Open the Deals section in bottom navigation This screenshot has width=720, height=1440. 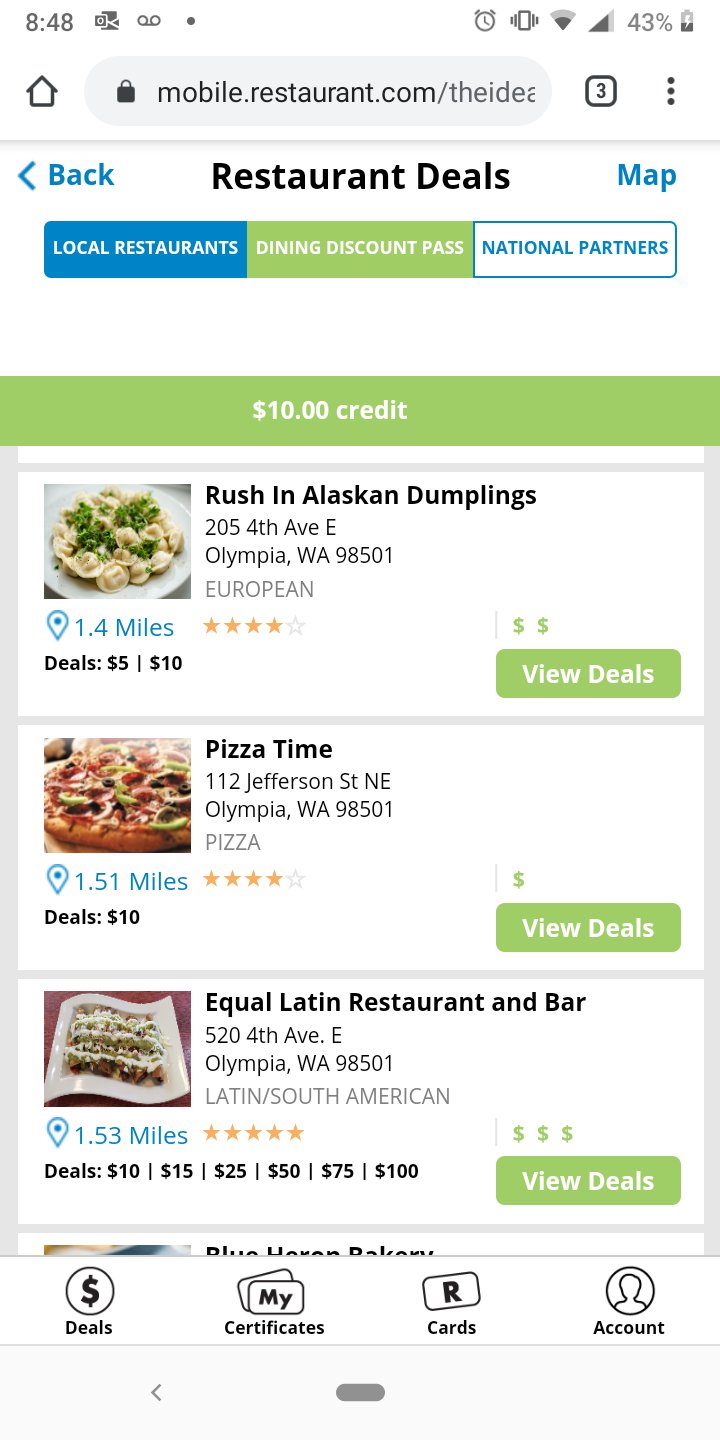tap(89, 1301)
